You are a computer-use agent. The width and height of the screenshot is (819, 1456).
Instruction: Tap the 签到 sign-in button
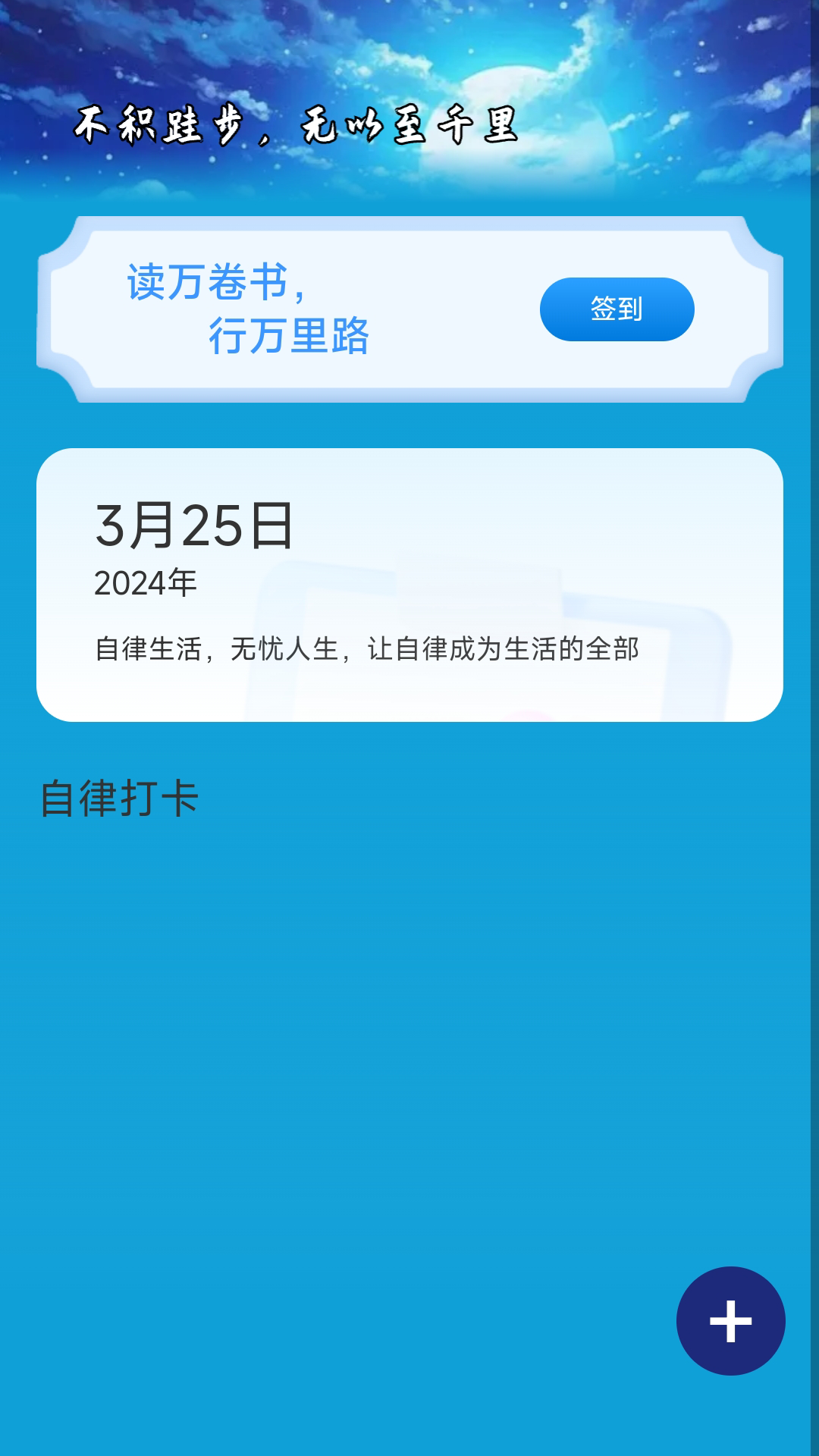click(x=615, y=309)
